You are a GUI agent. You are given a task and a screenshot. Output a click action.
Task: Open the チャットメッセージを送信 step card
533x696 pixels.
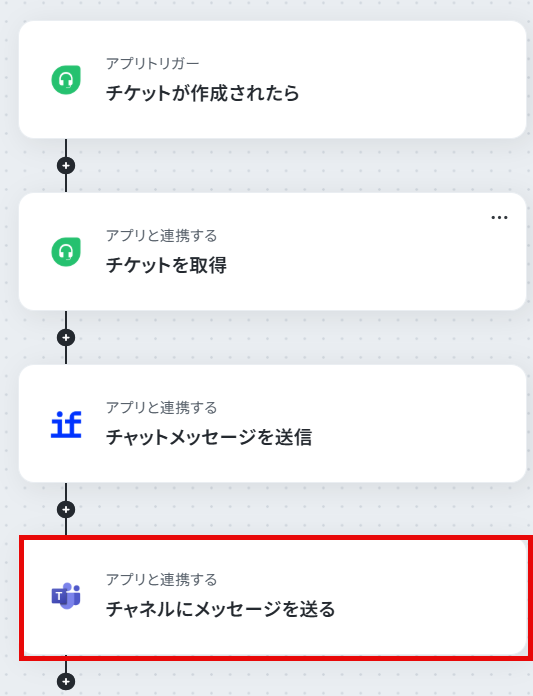272,423
